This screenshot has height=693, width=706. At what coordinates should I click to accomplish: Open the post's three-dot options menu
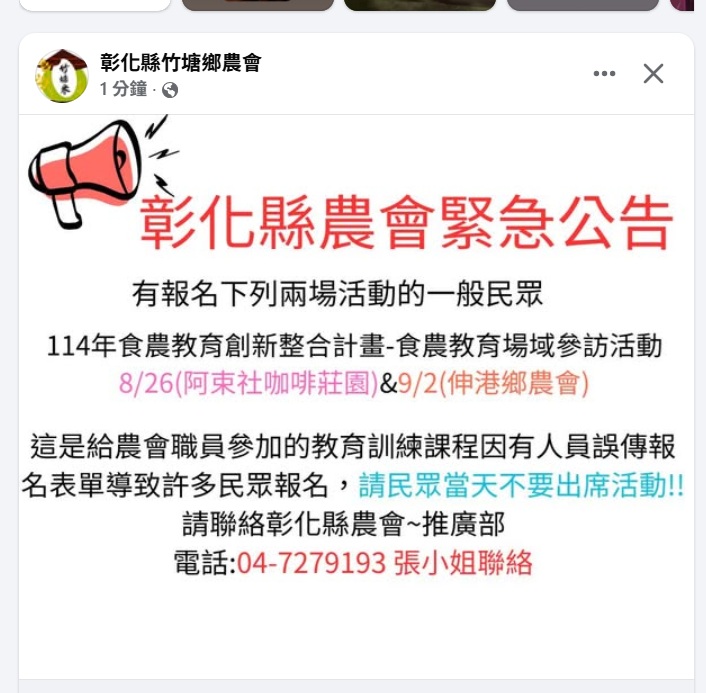coord(604,74)
